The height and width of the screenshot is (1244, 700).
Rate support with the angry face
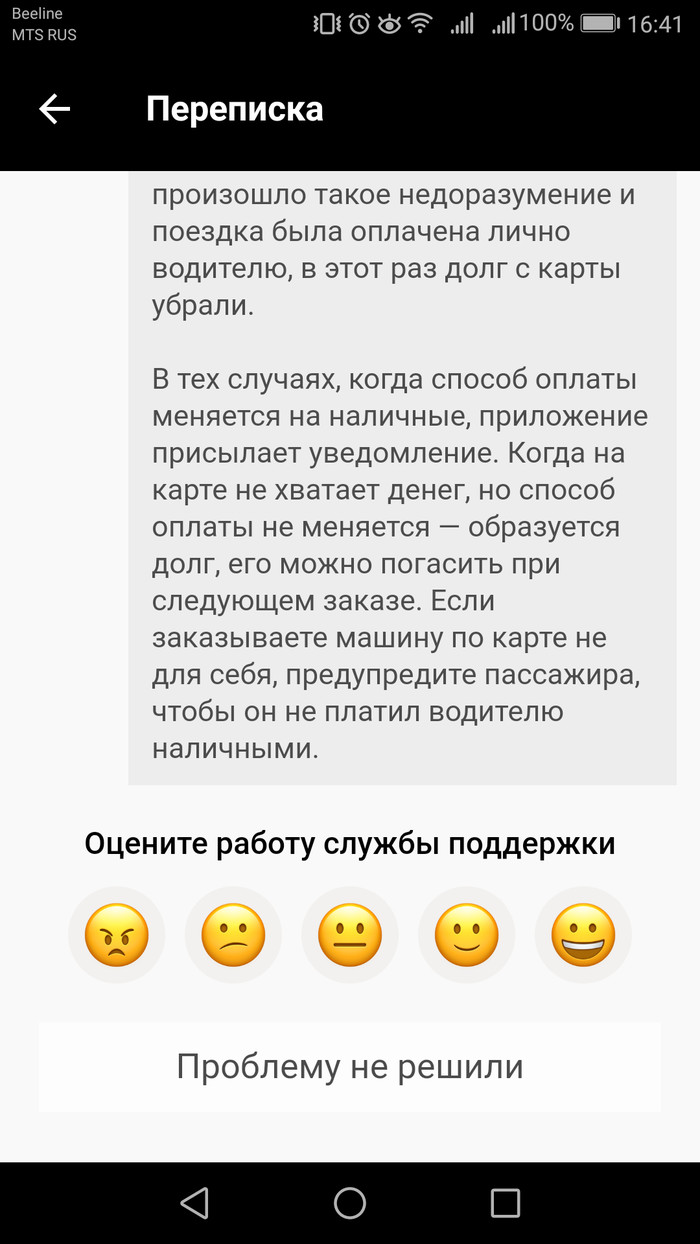point(117,936)
